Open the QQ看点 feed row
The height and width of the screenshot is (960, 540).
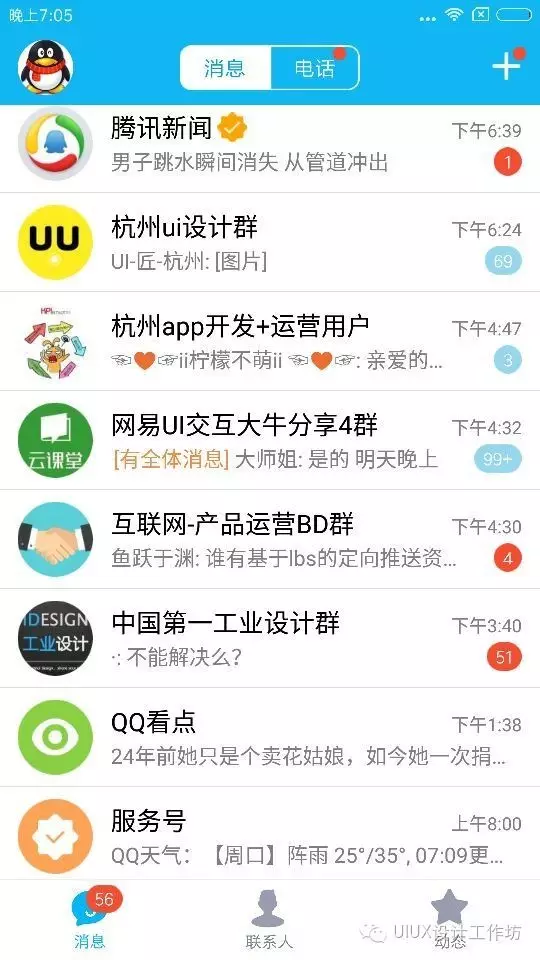pos(270,738)
